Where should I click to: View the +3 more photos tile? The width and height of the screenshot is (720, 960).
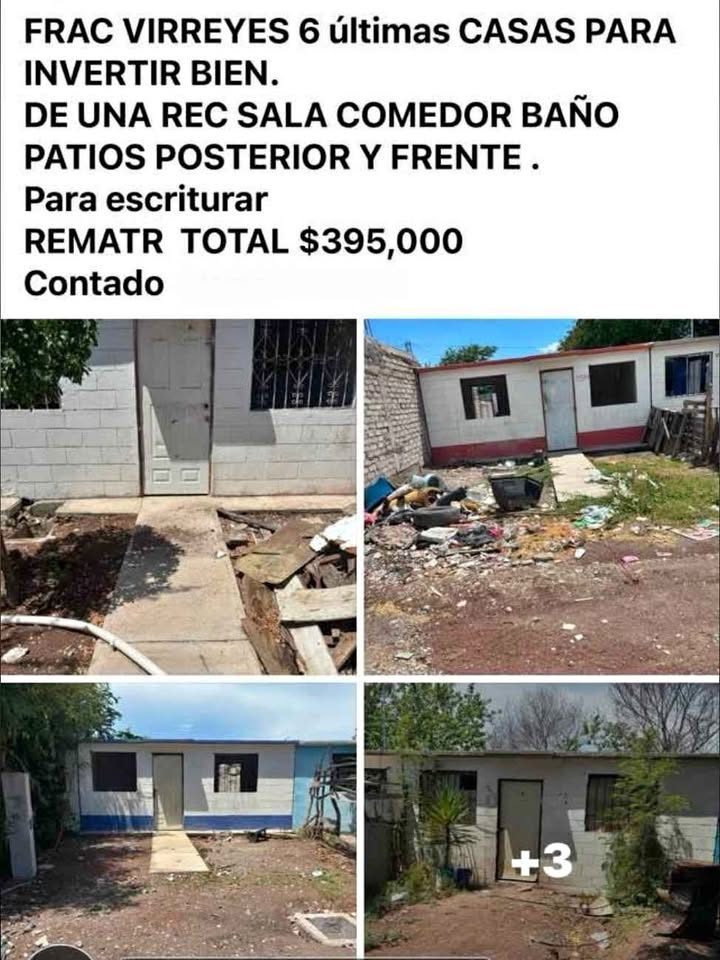pos(542,819)
